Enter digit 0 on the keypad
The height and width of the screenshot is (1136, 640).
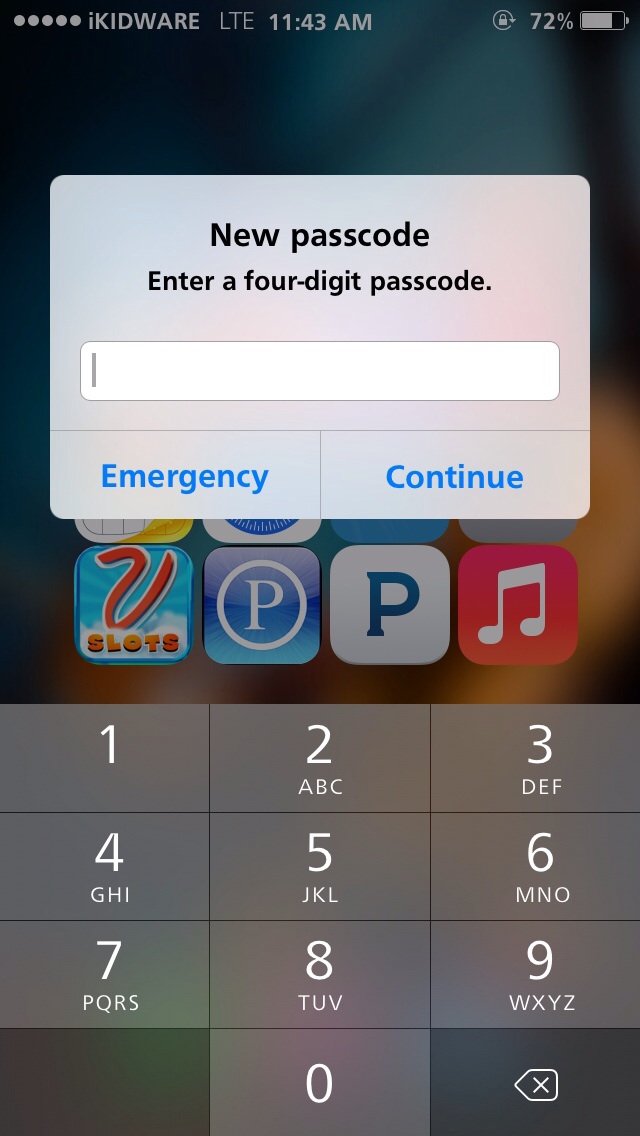coord(319,1083)
